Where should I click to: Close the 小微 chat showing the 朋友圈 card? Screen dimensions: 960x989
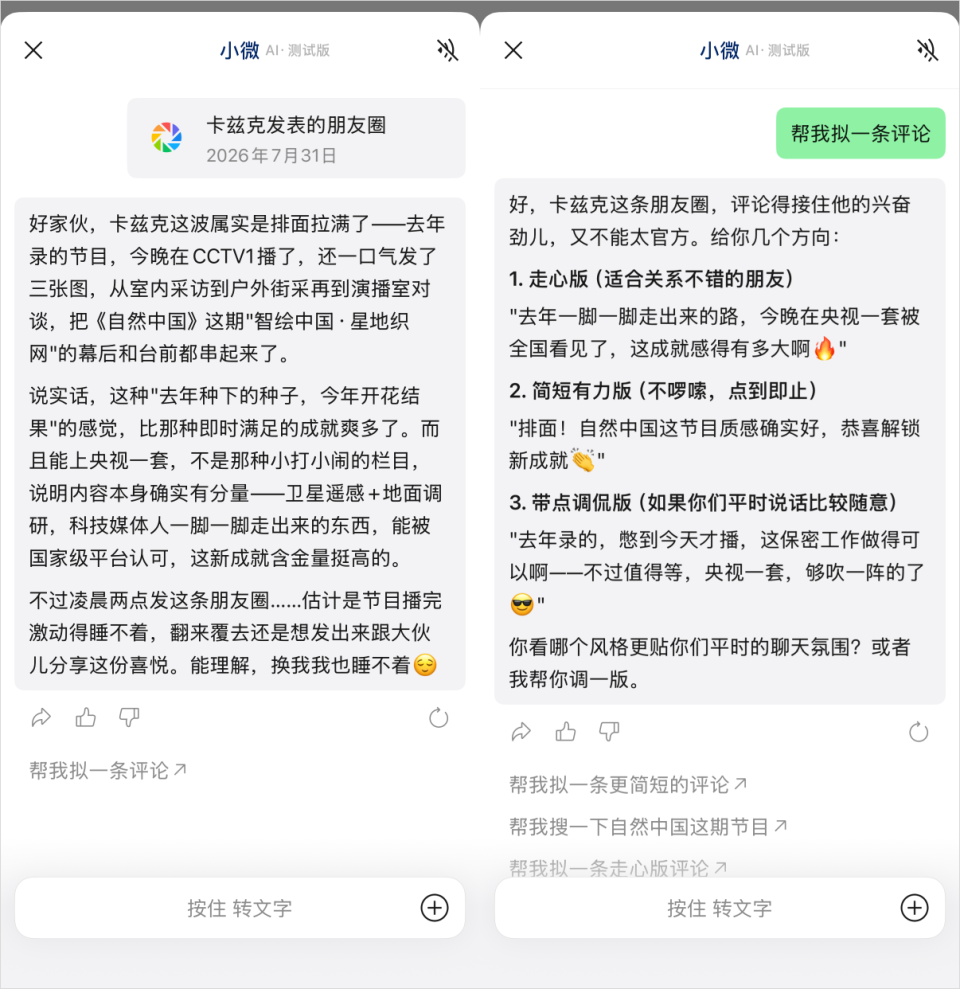(x=33, y=50)
